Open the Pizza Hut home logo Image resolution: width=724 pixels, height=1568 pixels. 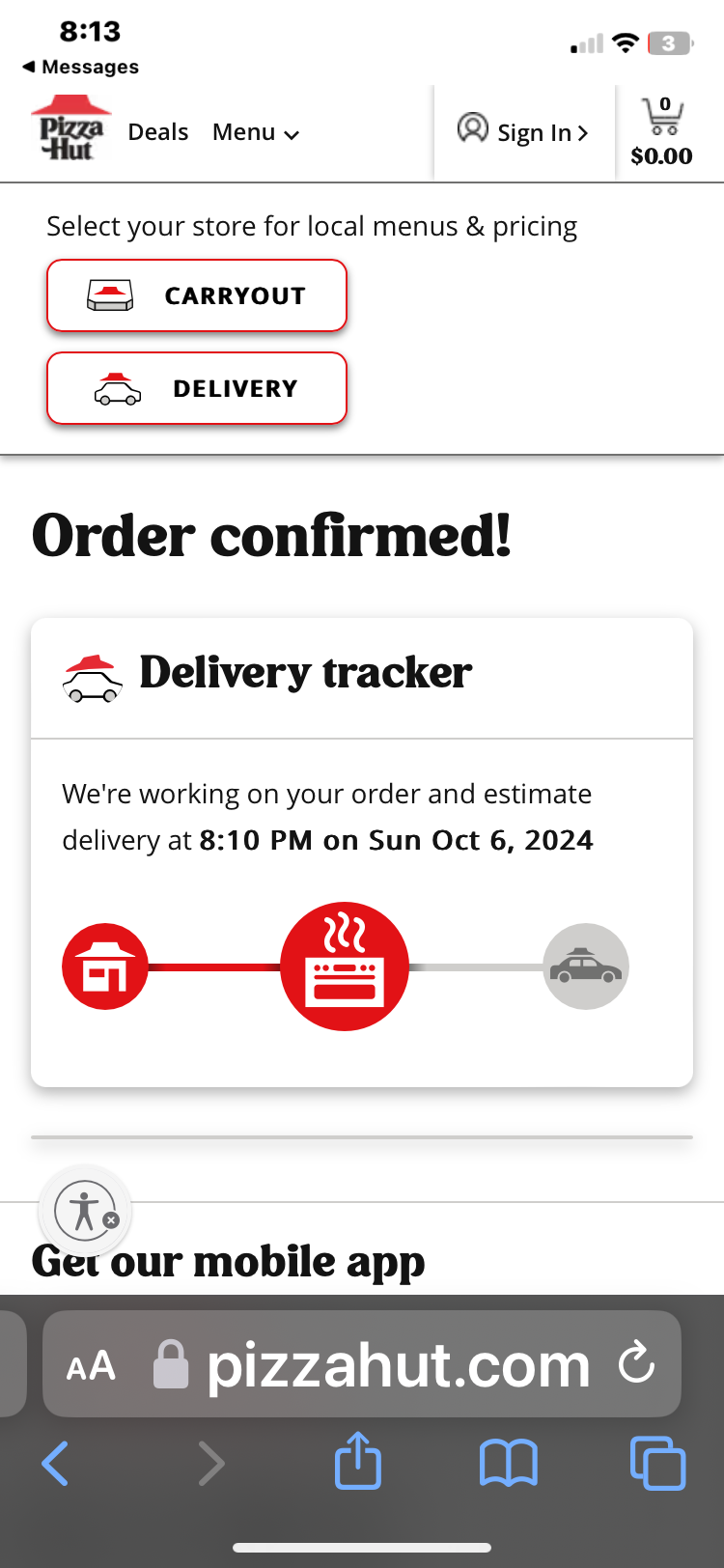70,128
